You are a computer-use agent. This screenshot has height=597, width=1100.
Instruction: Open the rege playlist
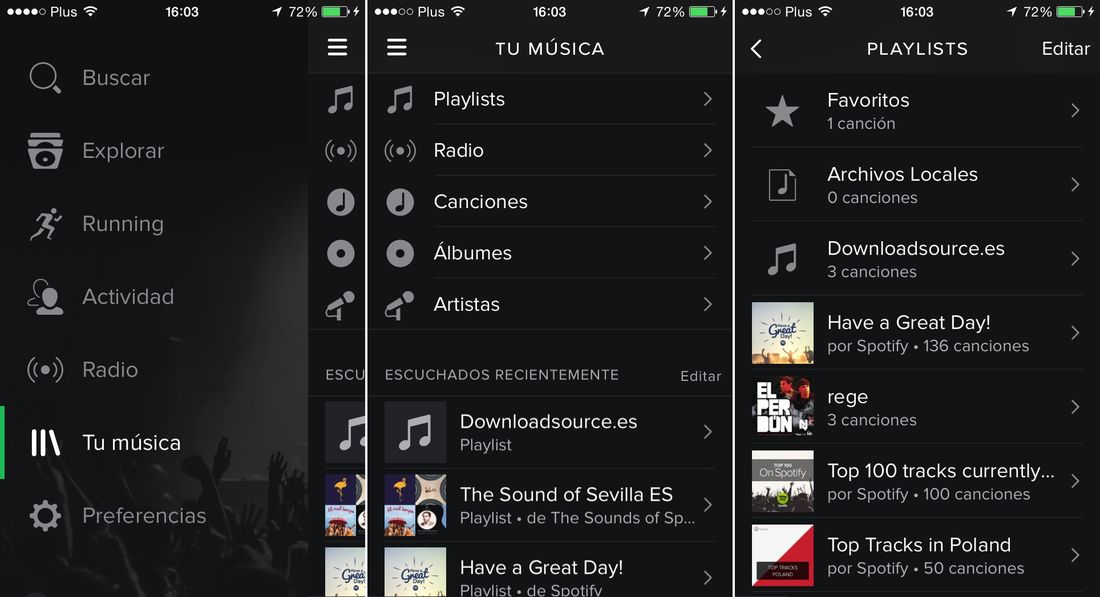pos(916,407)
